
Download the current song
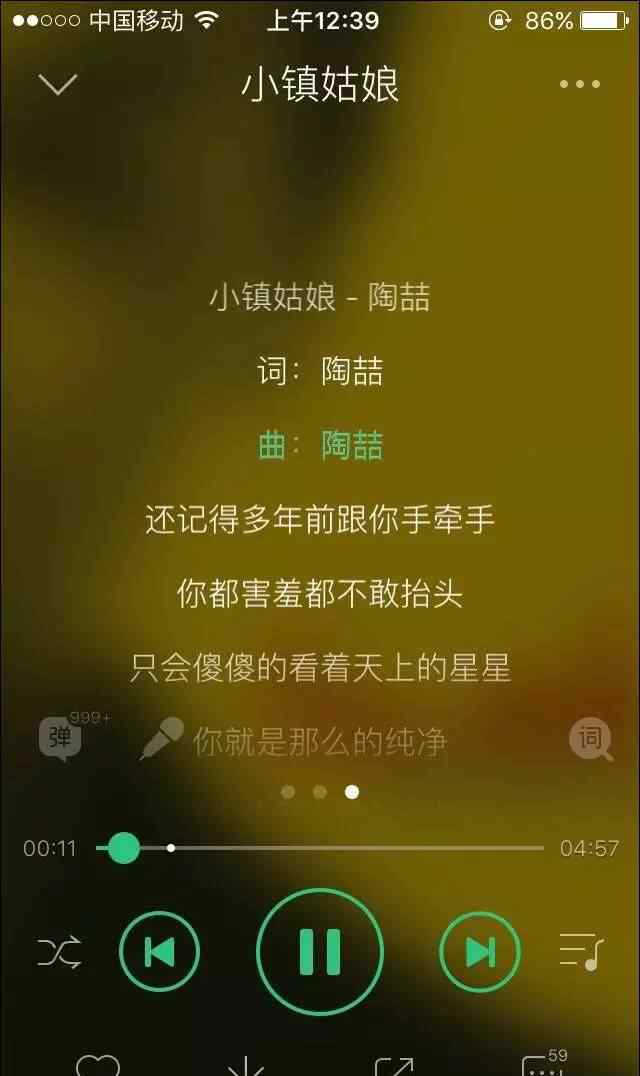(246, 1066)
